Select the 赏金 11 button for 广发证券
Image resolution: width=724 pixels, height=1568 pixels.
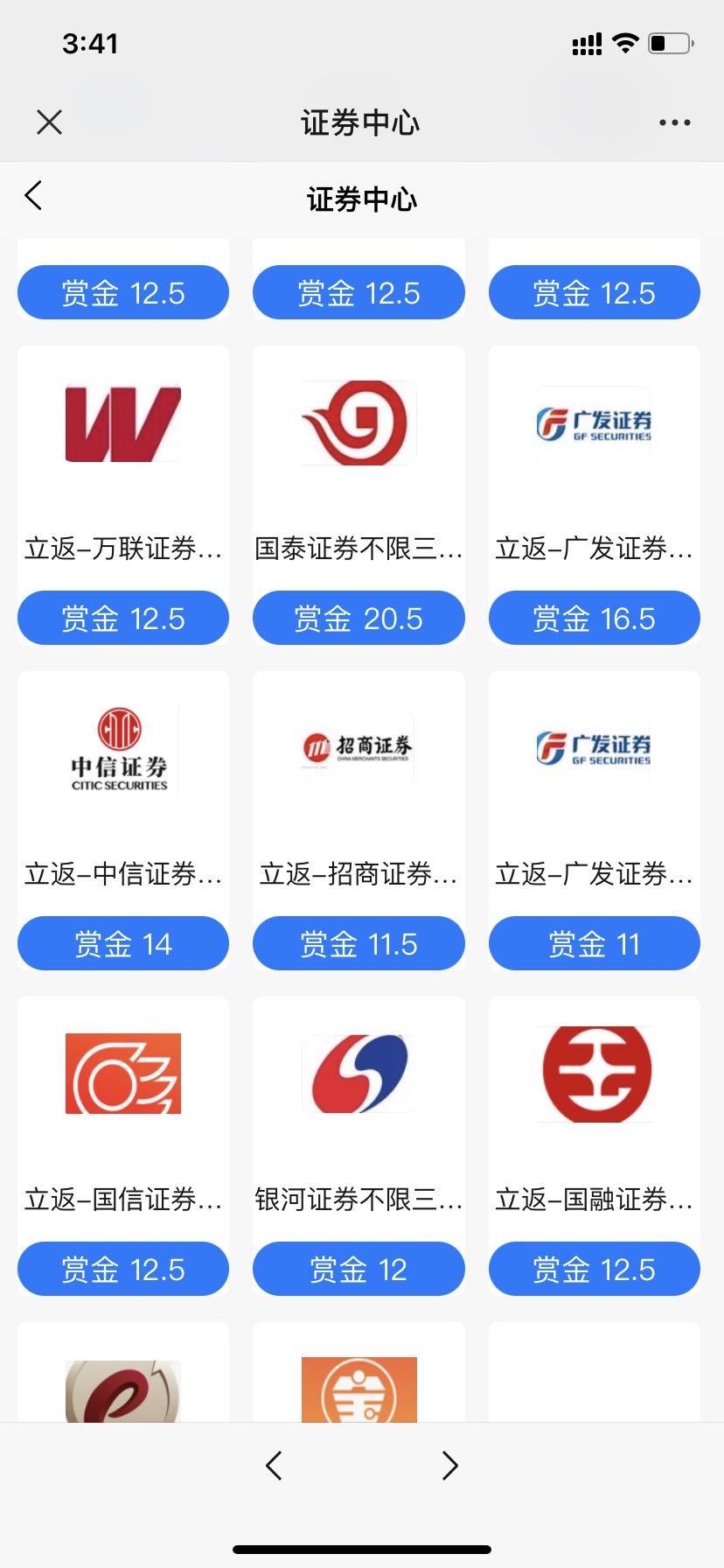click(x=595, y=944)
